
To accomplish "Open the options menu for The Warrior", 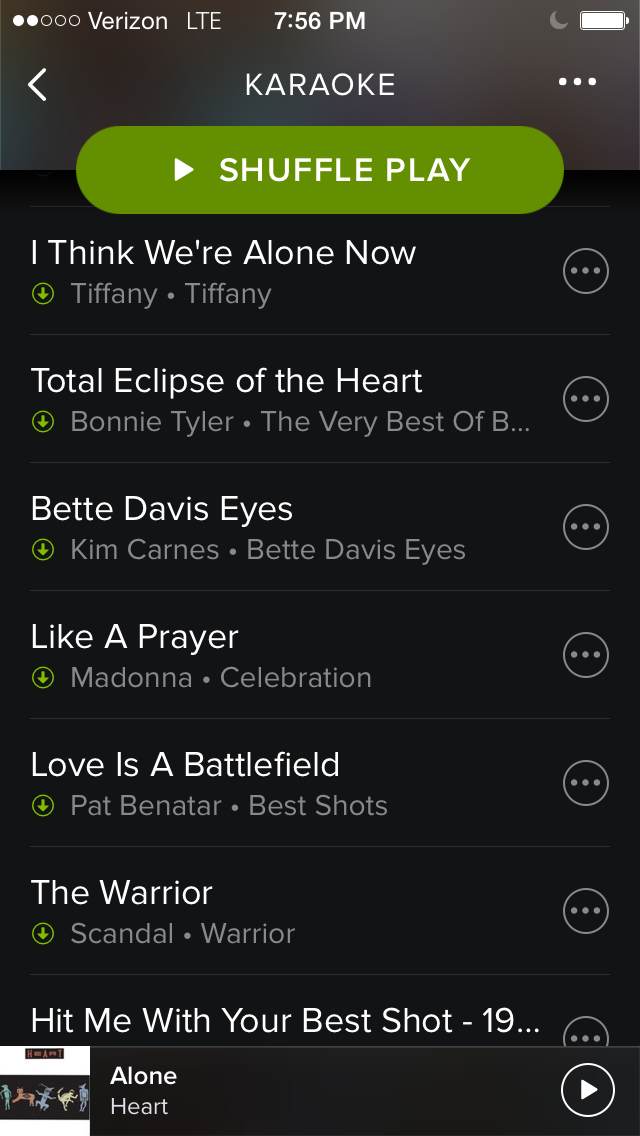I will (x=585, y=911).
